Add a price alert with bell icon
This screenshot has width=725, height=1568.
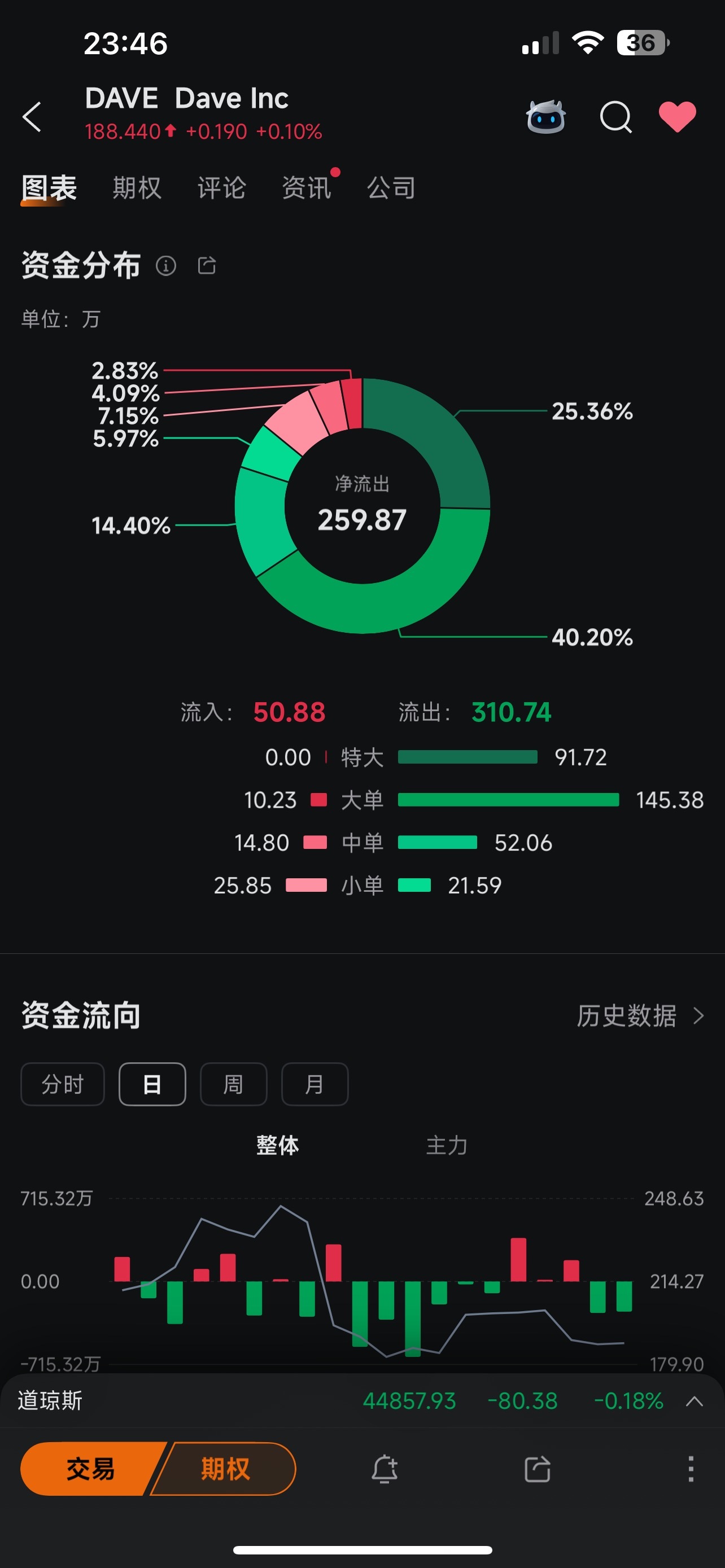click(385, 1469)
